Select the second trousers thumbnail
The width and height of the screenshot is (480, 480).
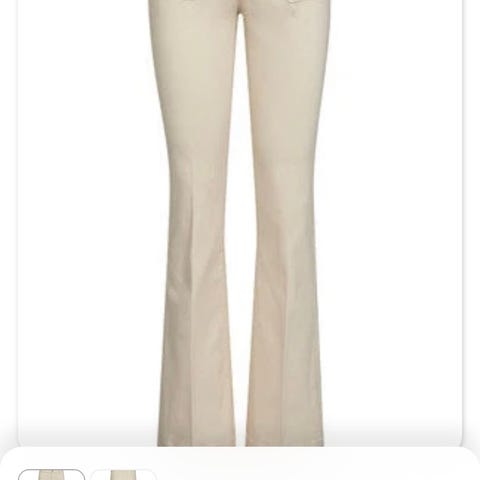coord(123,474)
